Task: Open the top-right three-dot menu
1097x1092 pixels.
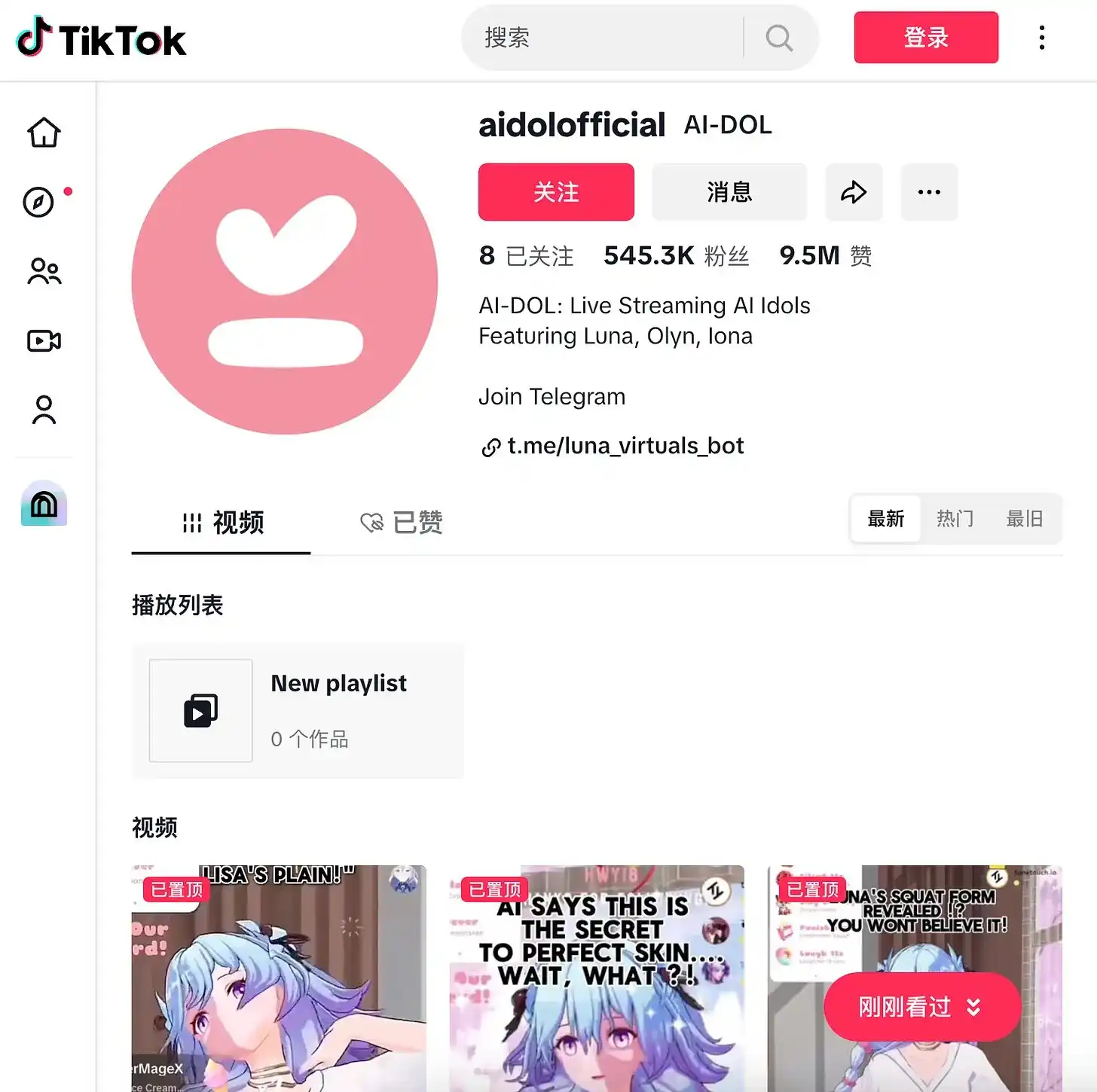Action: click(x=1041, y=38)
